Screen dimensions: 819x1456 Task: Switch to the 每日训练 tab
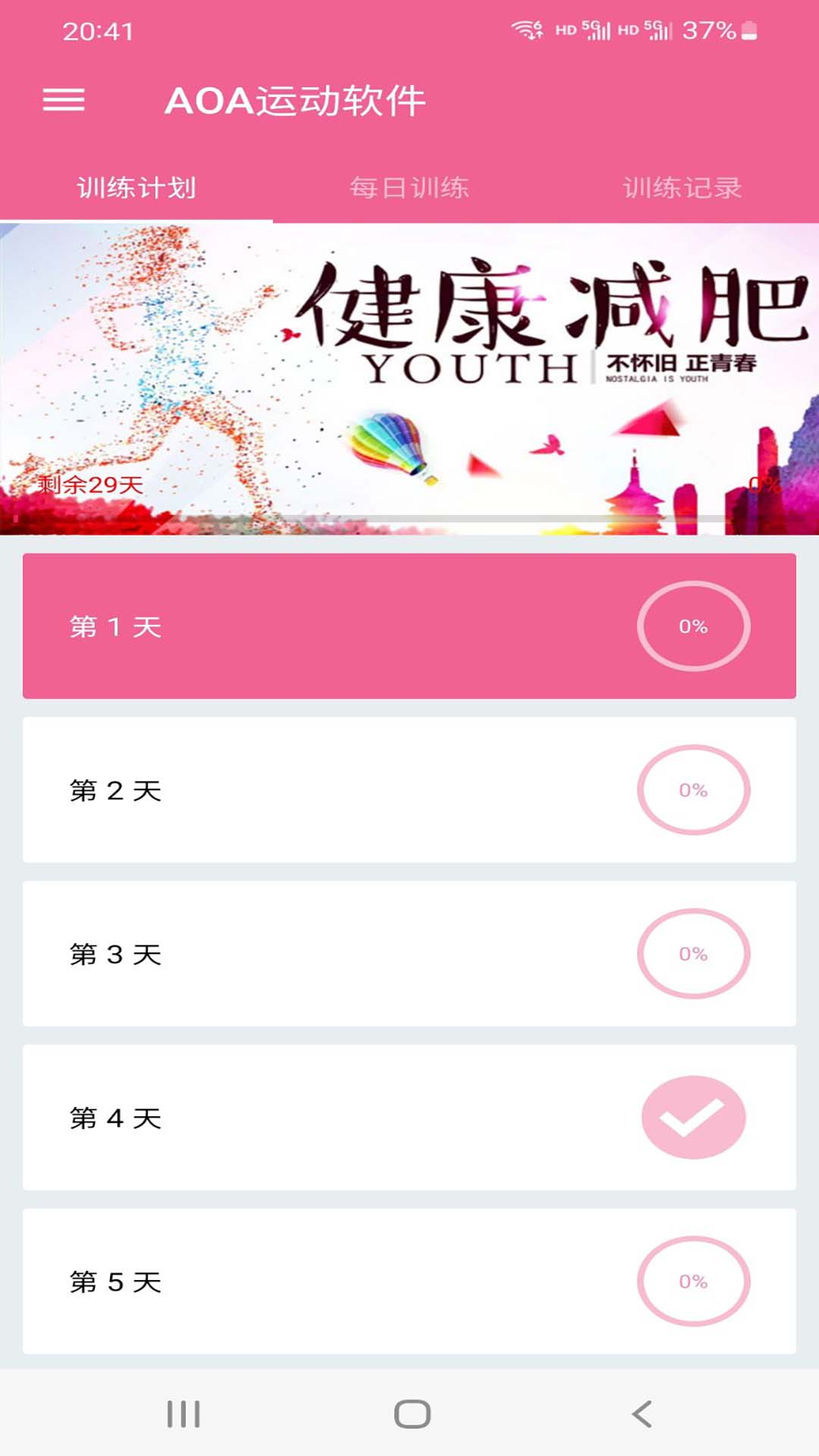point(409,187)
